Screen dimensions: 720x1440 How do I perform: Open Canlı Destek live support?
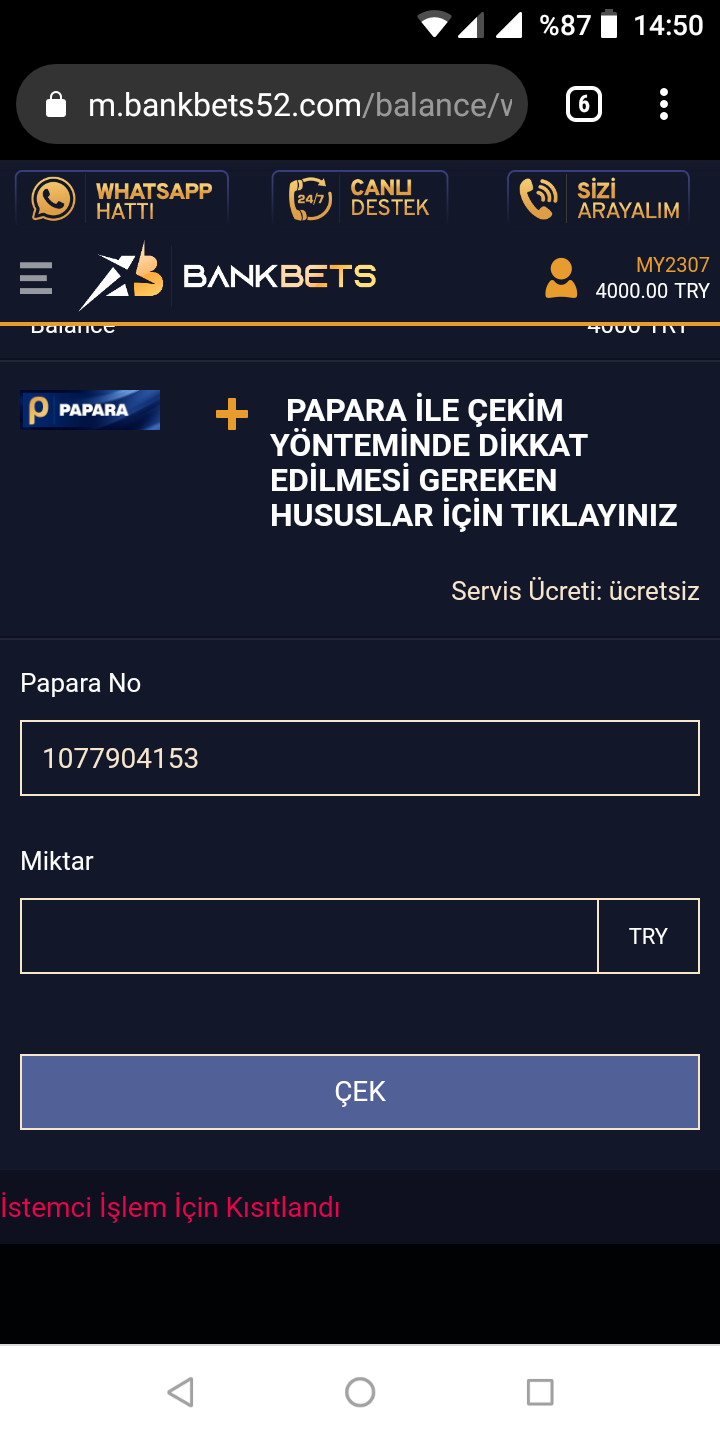click(360, 197)
